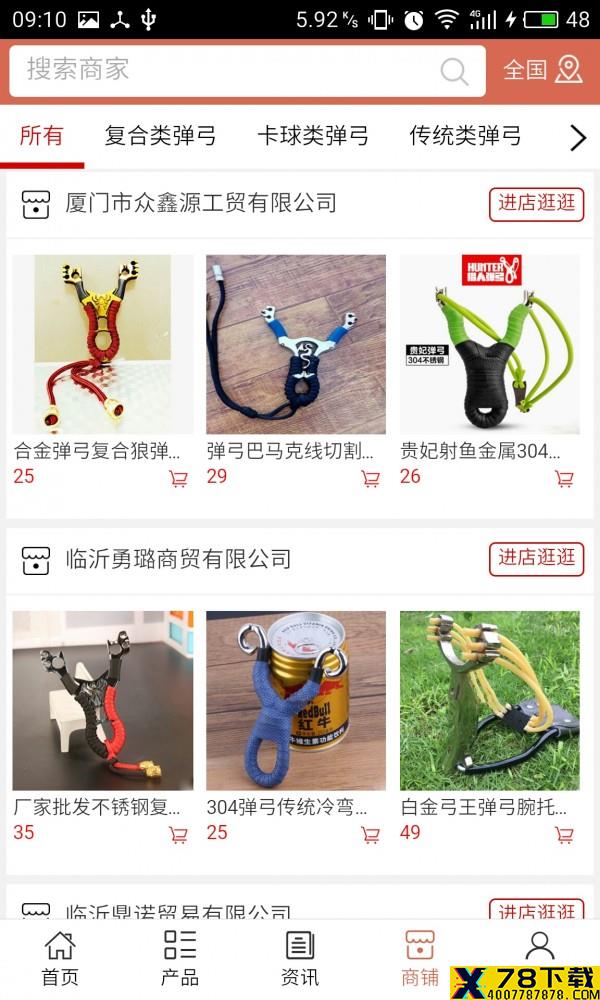Tap the 搜索商家 search box

[x=247, y=71]
